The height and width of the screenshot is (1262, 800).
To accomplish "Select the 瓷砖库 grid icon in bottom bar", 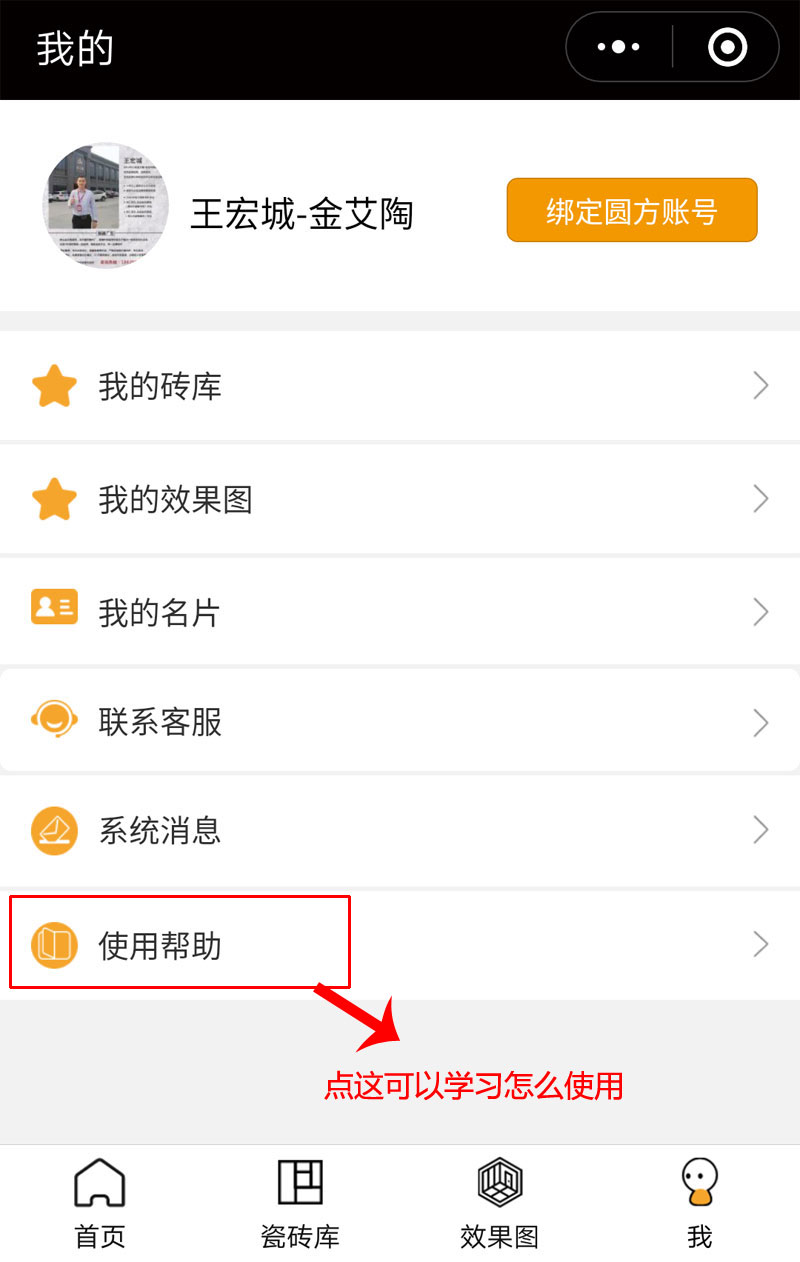I will pyautogui.click(x=298, y=1185).
